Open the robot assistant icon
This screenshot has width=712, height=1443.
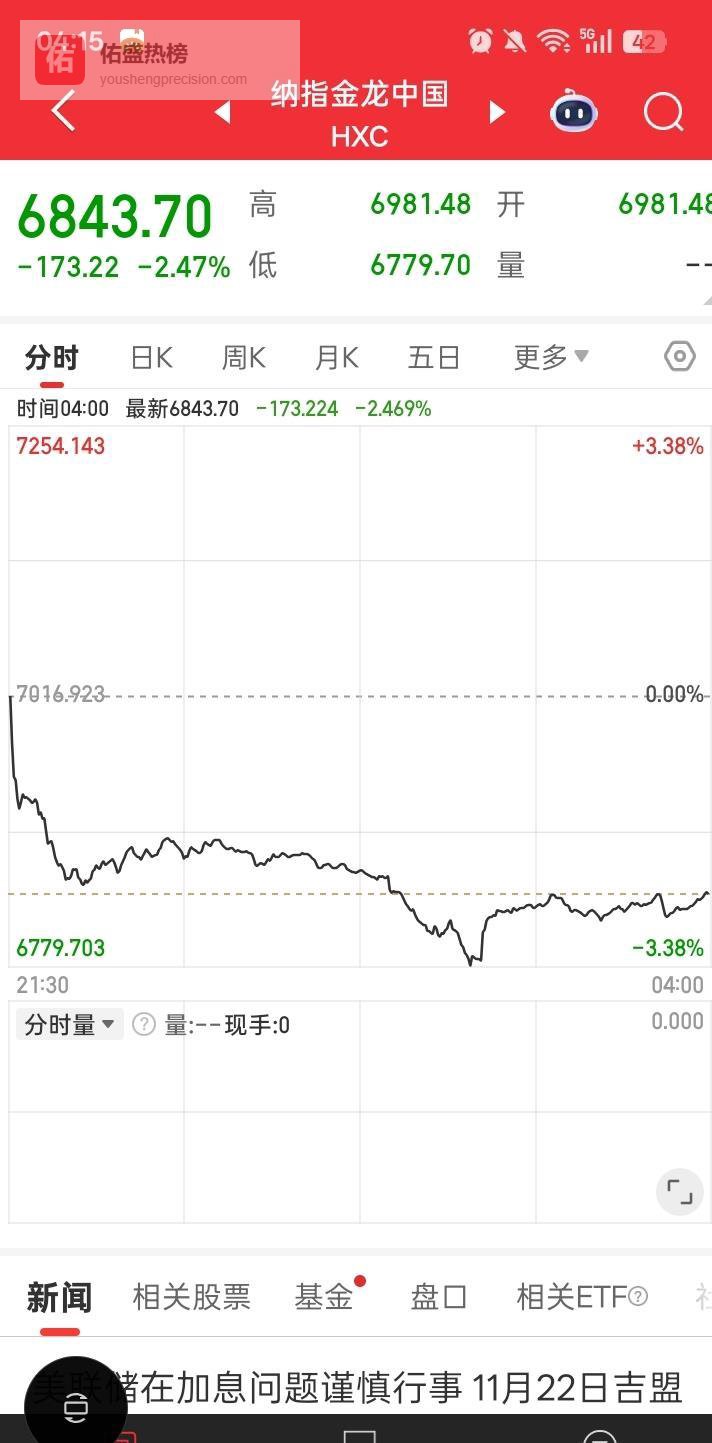[574, 112]
